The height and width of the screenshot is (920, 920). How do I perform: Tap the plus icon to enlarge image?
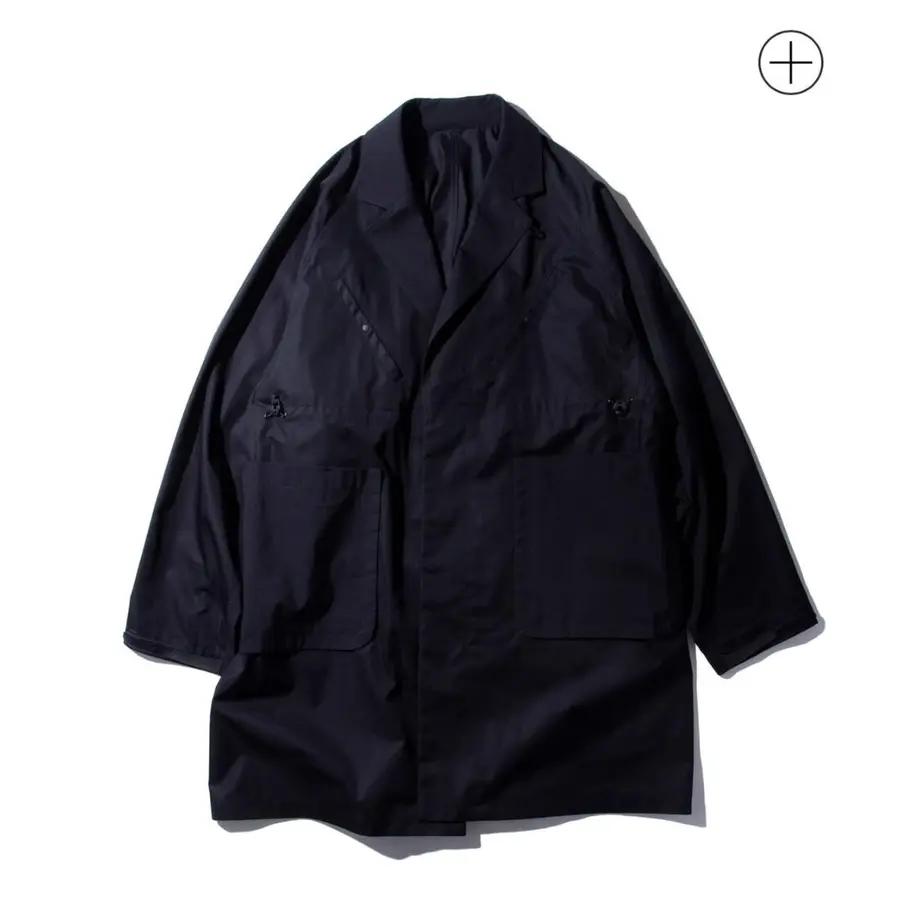790,63
